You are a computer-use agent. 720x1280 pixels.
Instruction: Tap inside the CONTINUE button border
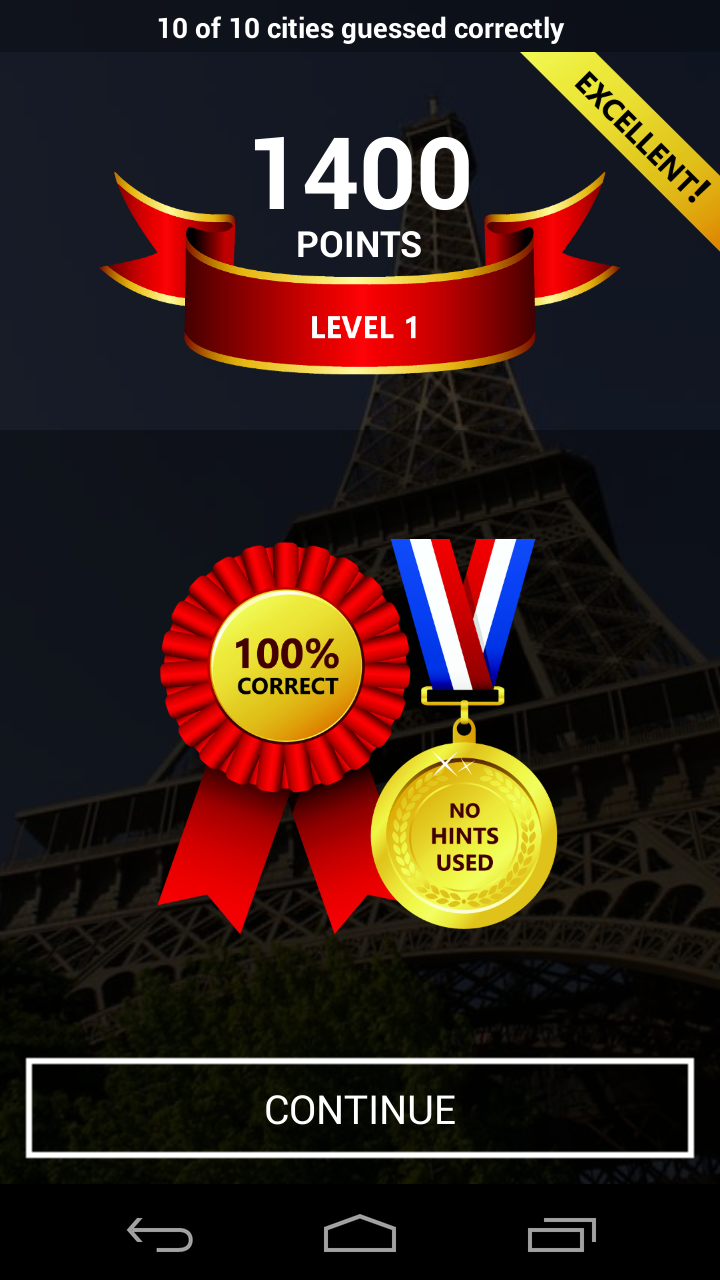point(360,1107)
